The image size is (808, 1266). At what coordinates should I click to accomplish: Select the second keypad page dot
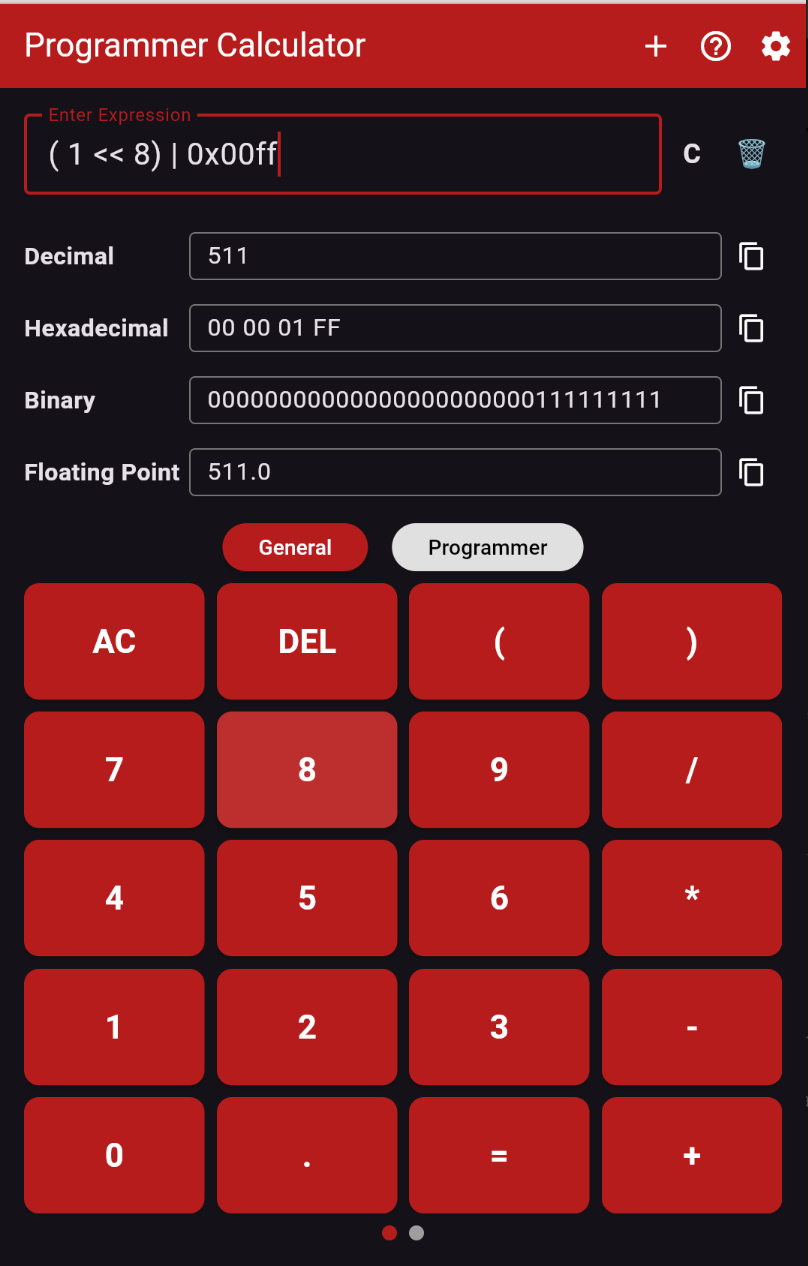415,1233
